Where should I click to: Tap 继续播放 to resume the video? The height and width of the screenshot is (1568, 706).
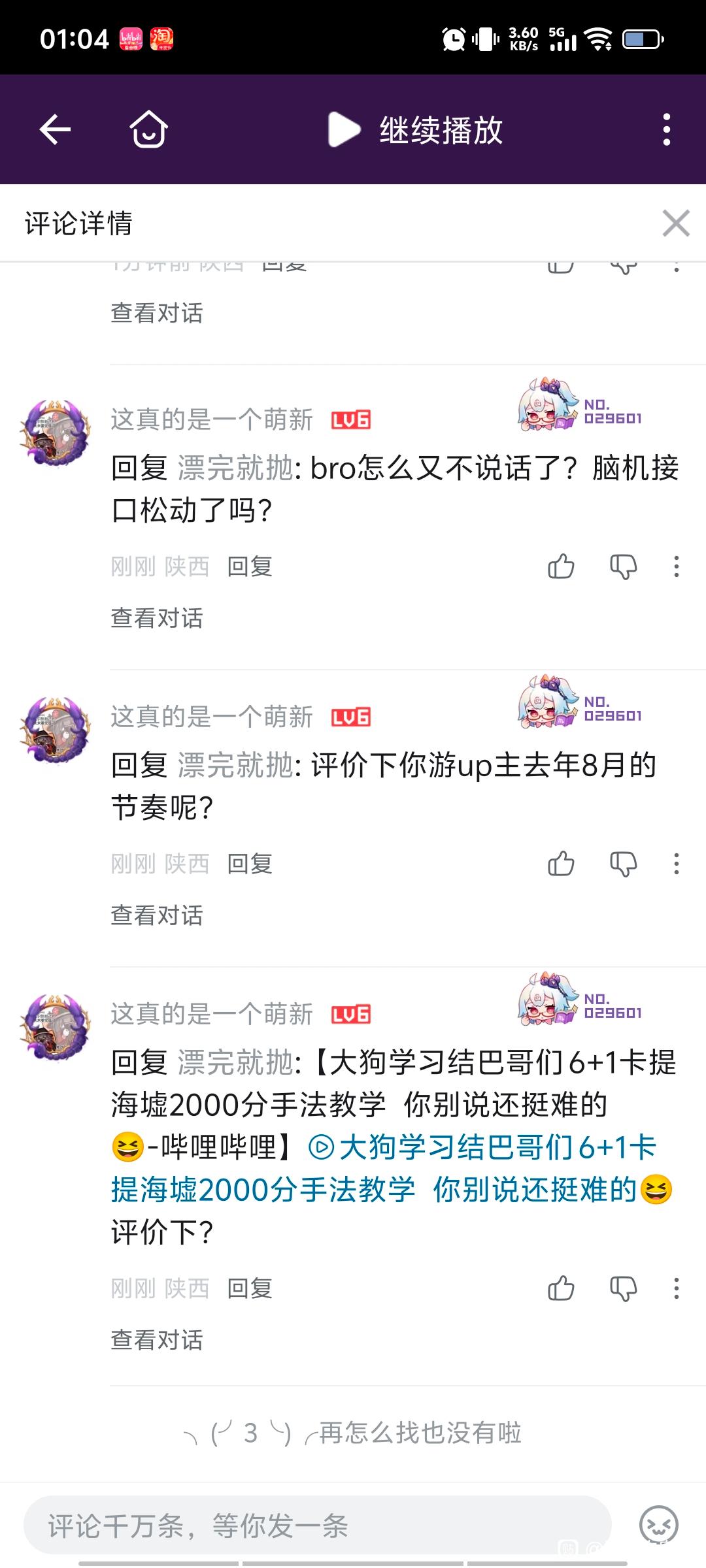pyautogui.click(x=416, y=129)
